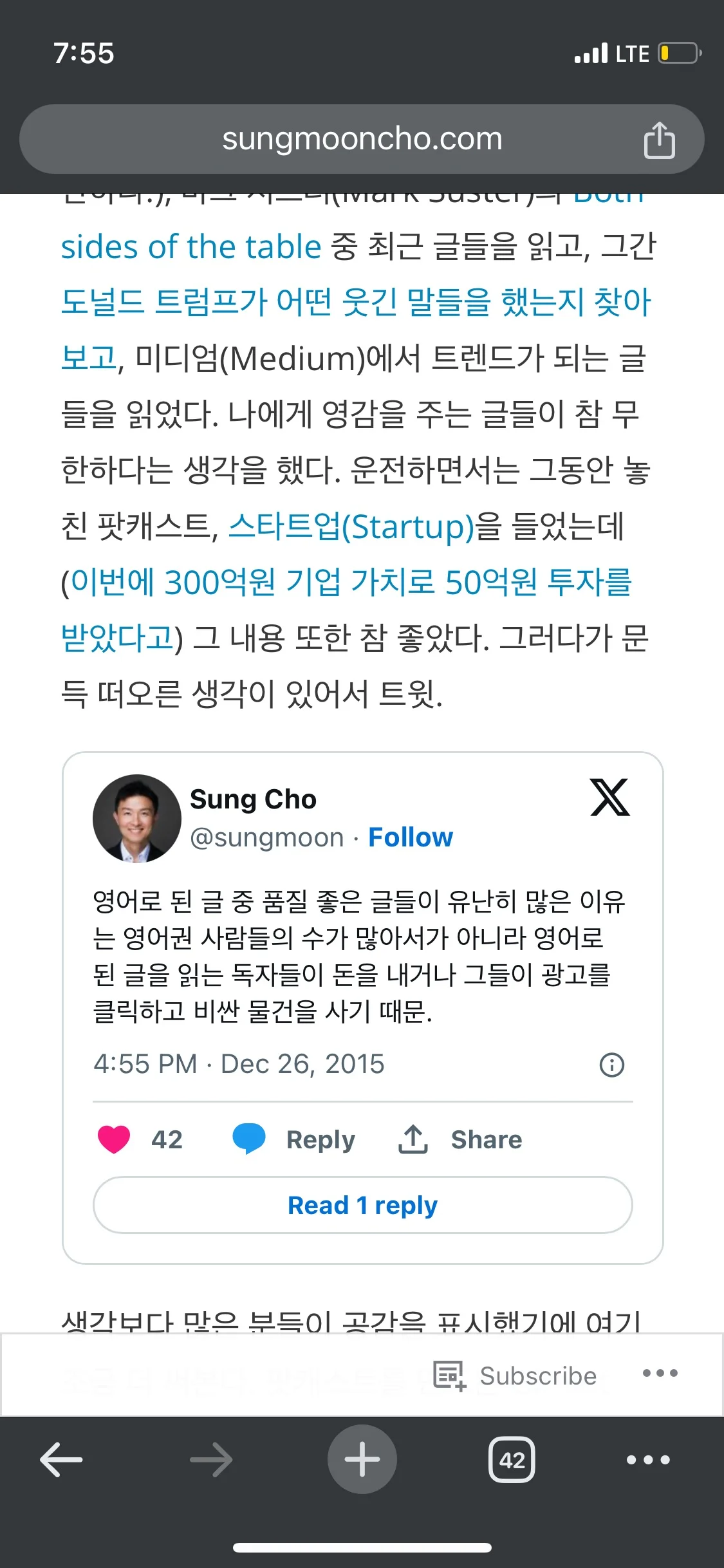
Task: Open the 스타트업(Startup) podcast link
Action: tap(350, 527)
